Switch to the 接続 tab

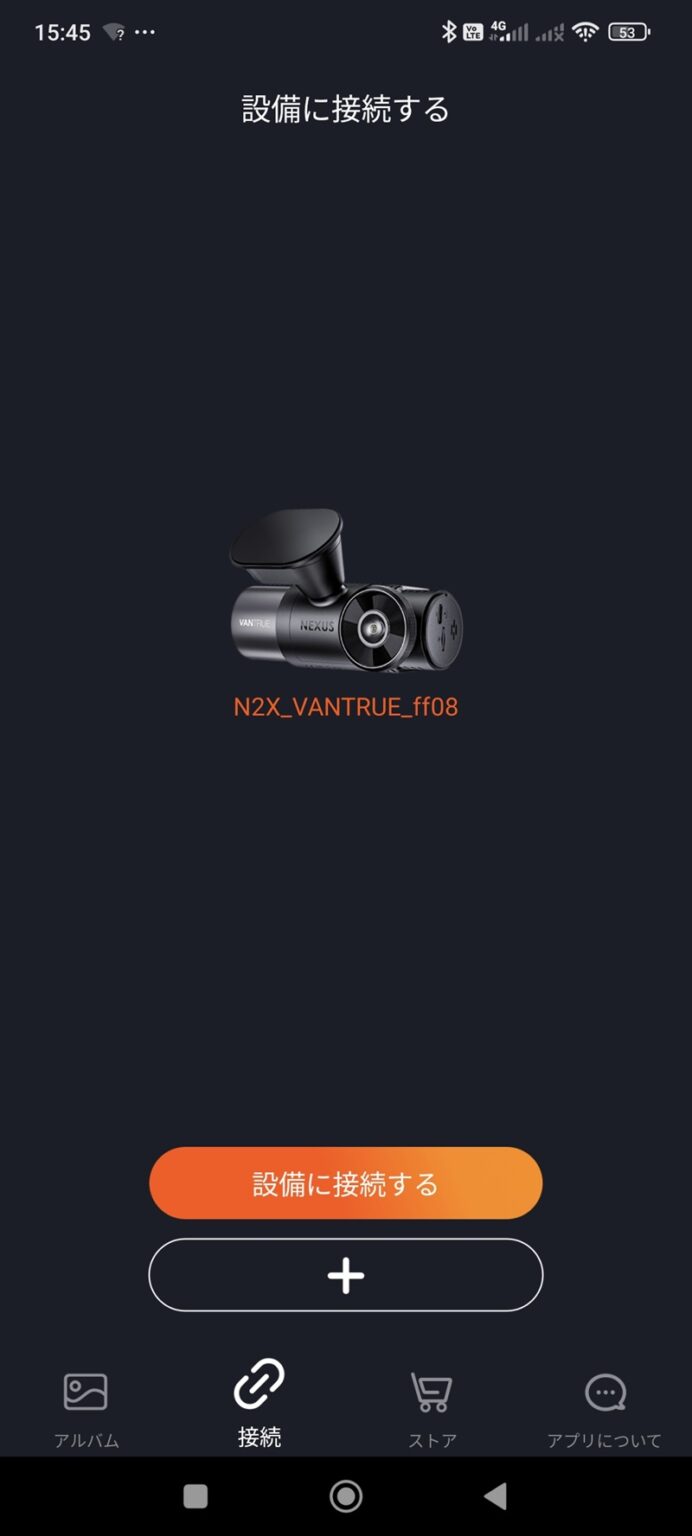click(x=259, y=1405)
